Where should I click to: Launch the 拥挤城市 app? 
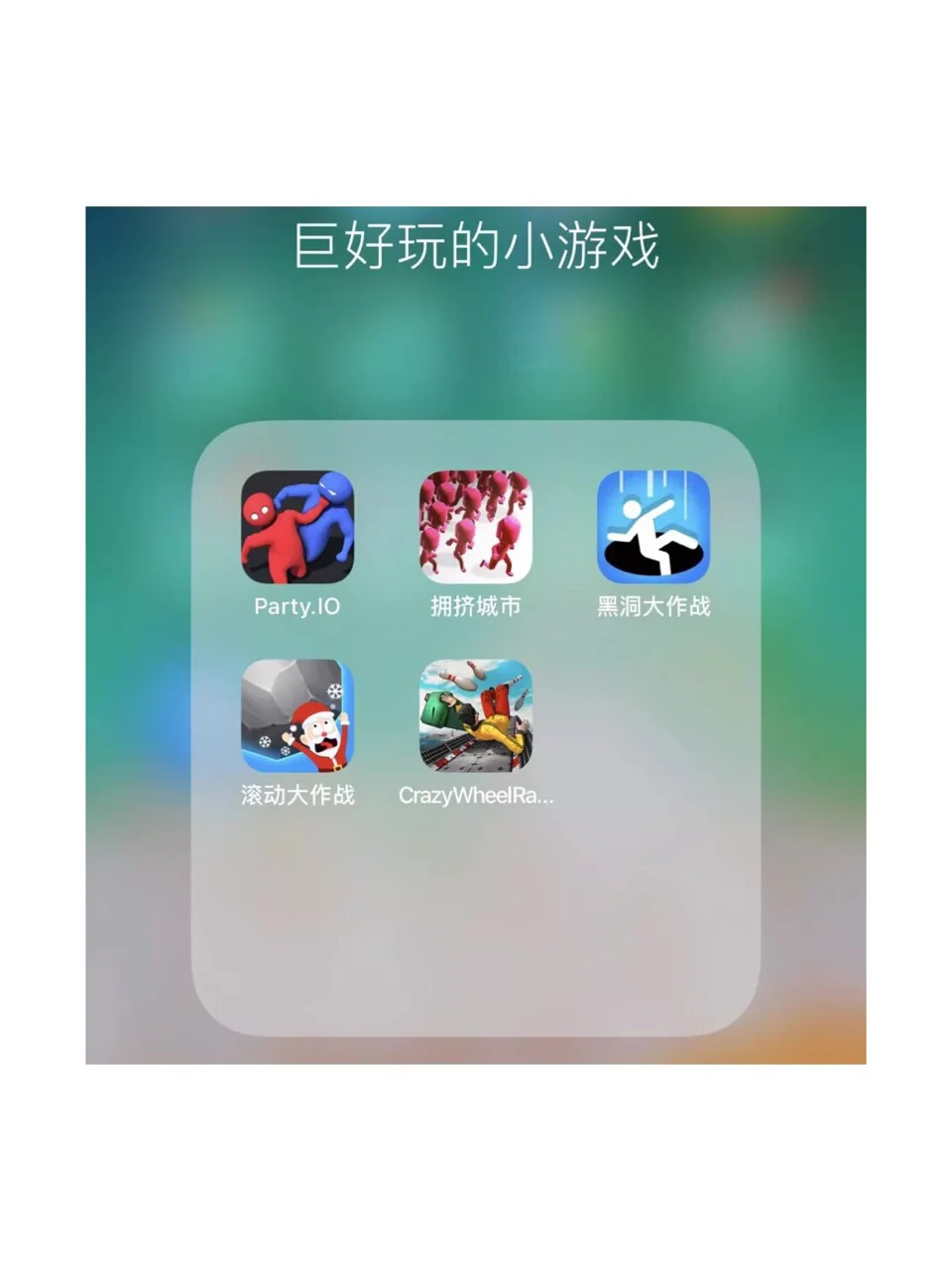[475, 527]
